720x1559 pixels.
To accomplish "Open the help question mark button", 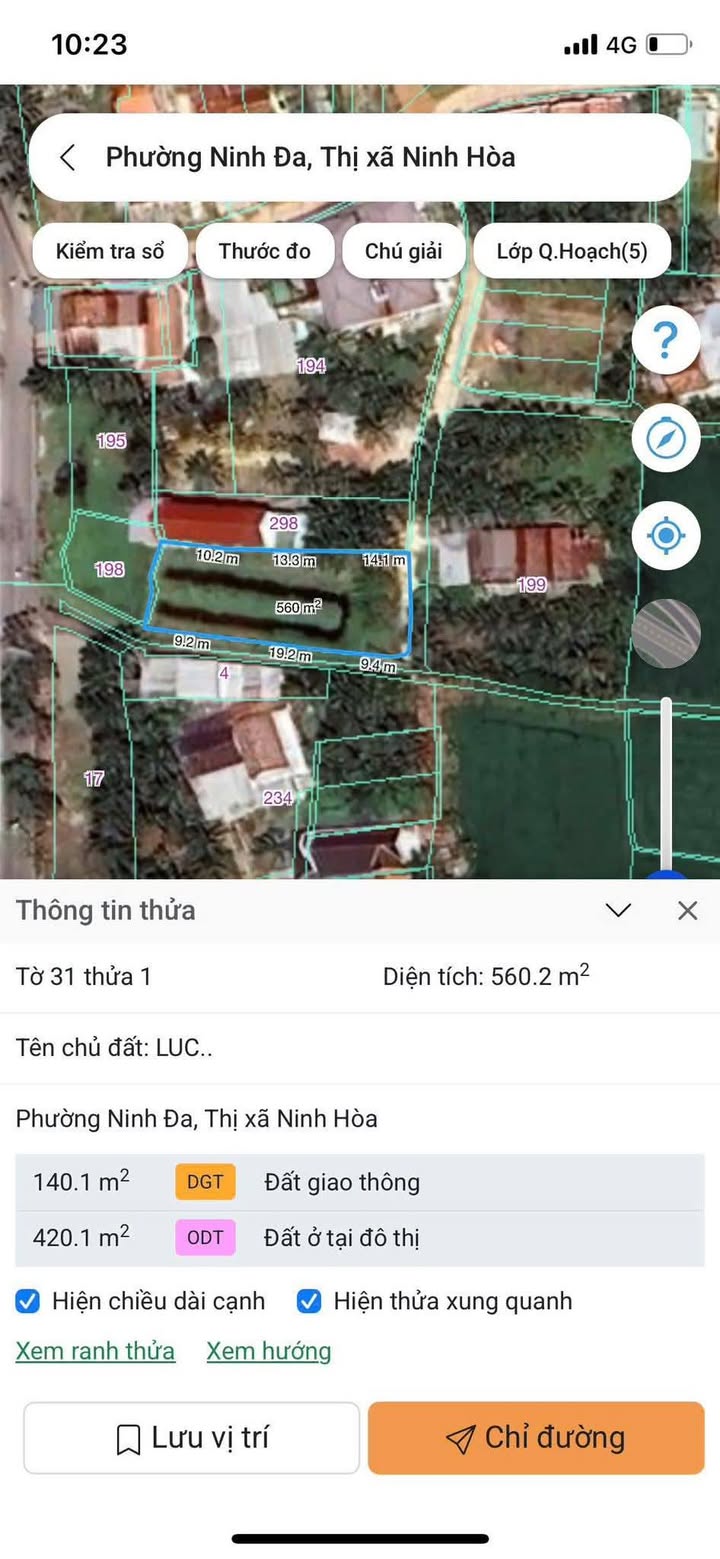I will [665, 341].
